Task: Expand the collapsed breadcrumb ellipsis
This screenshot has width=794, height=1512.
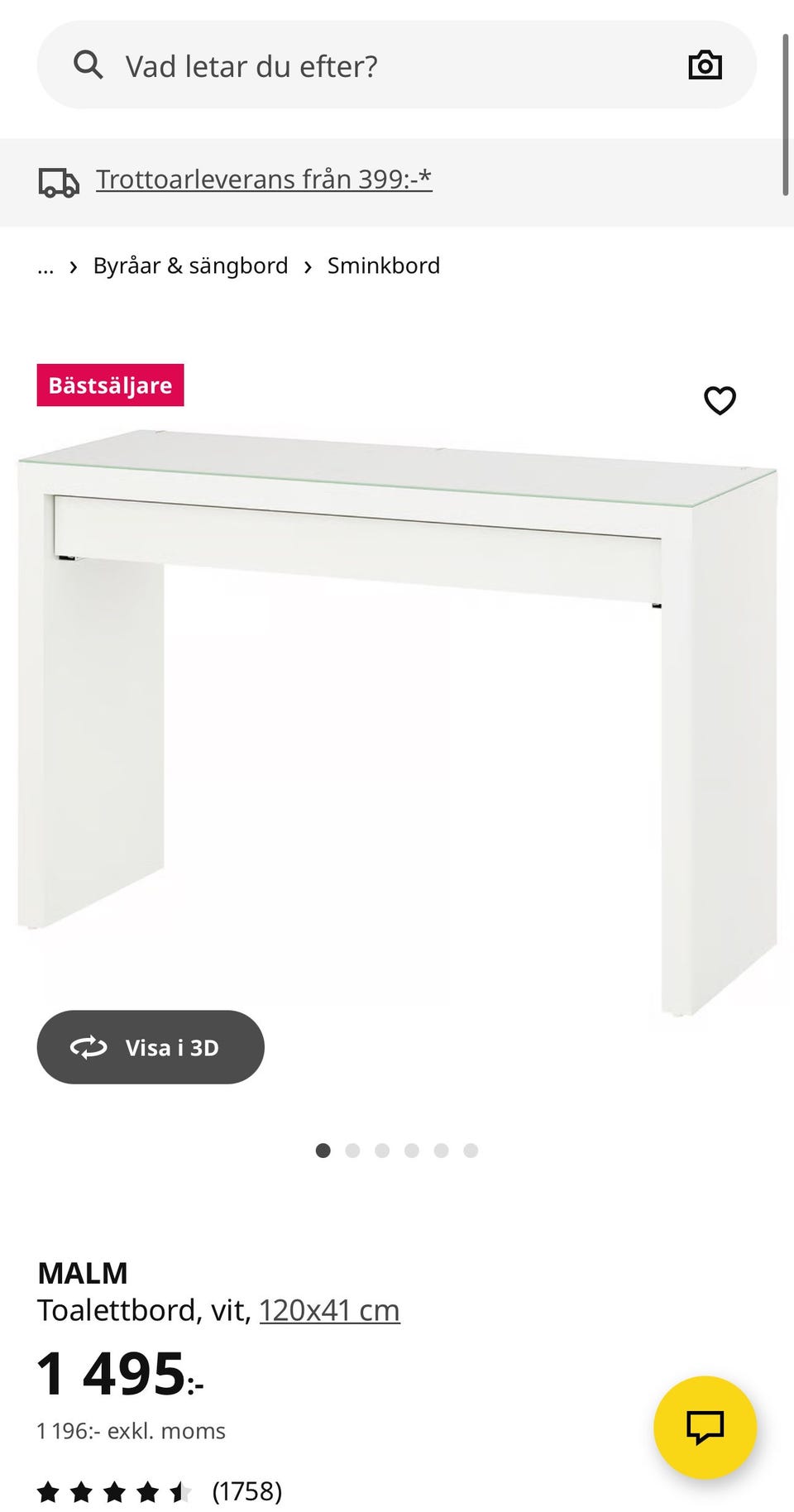Action: click(x=45, y=266)
